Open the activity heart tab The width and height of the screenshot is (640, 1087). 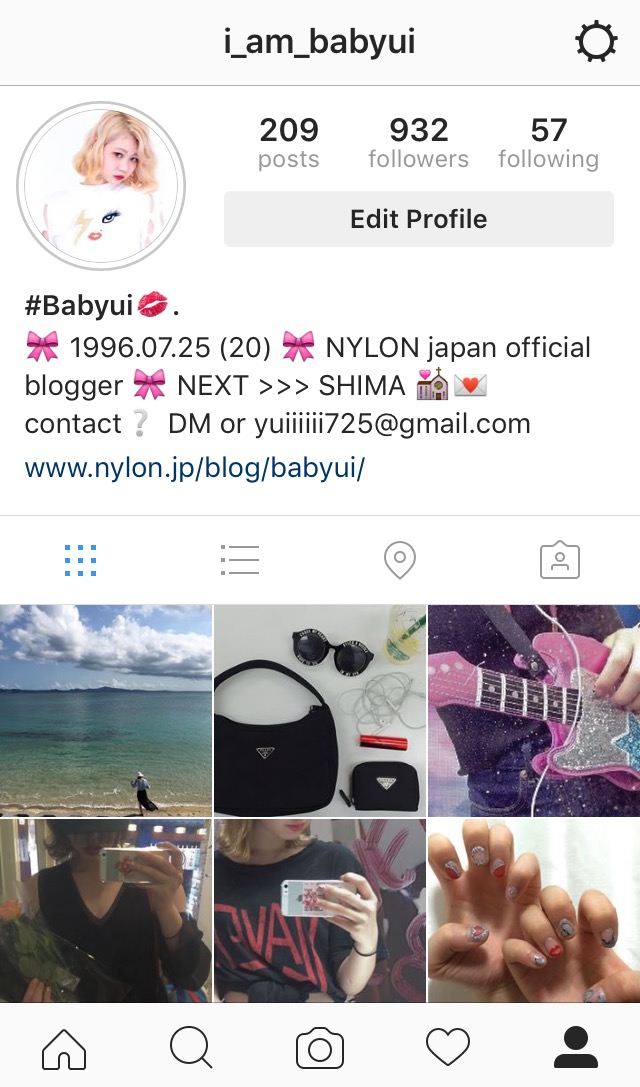447,1048
